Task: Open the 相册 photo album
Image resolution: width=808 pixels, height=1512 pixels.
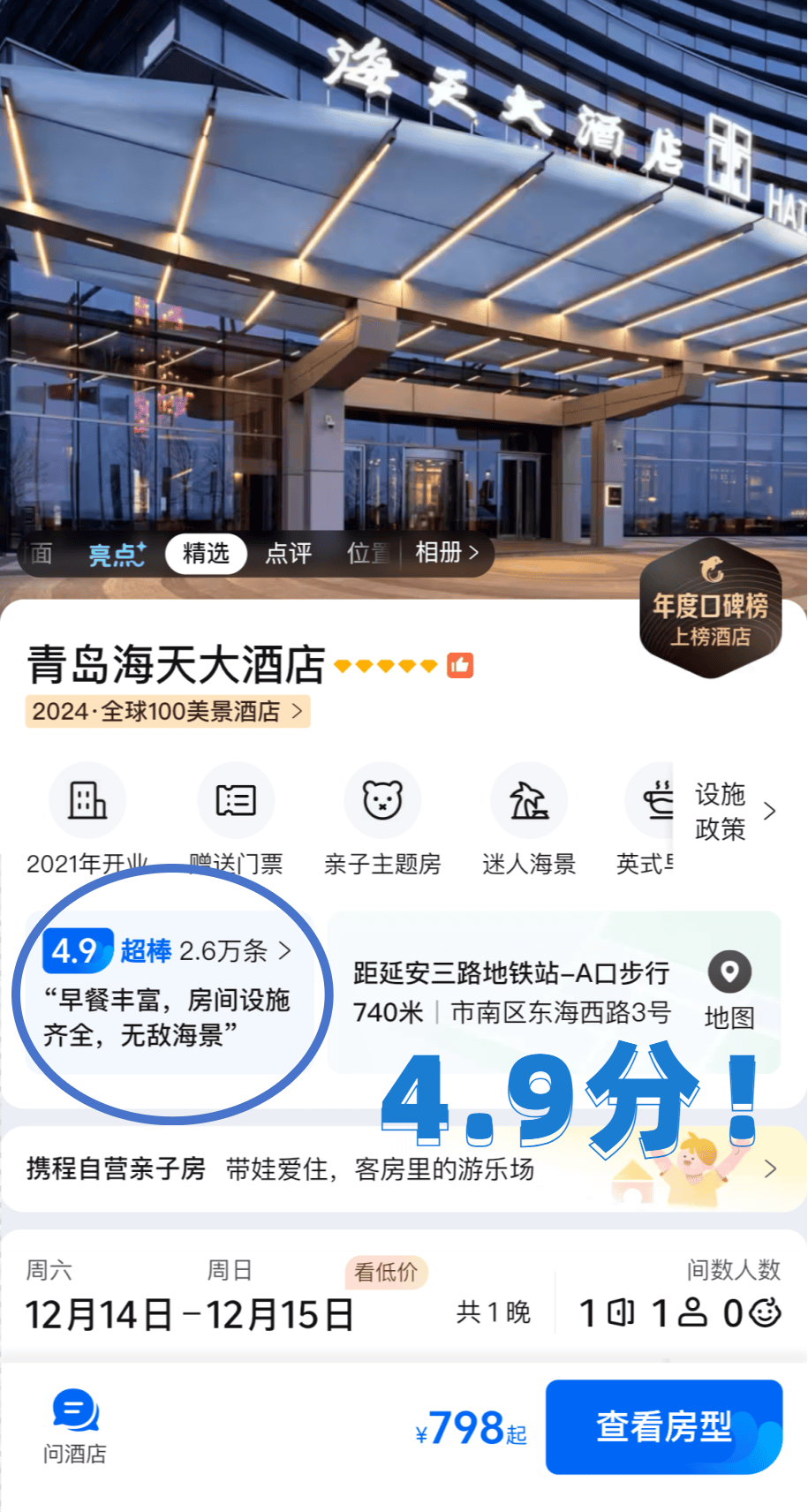Action: pyautogui.click(x=447, y=553)
